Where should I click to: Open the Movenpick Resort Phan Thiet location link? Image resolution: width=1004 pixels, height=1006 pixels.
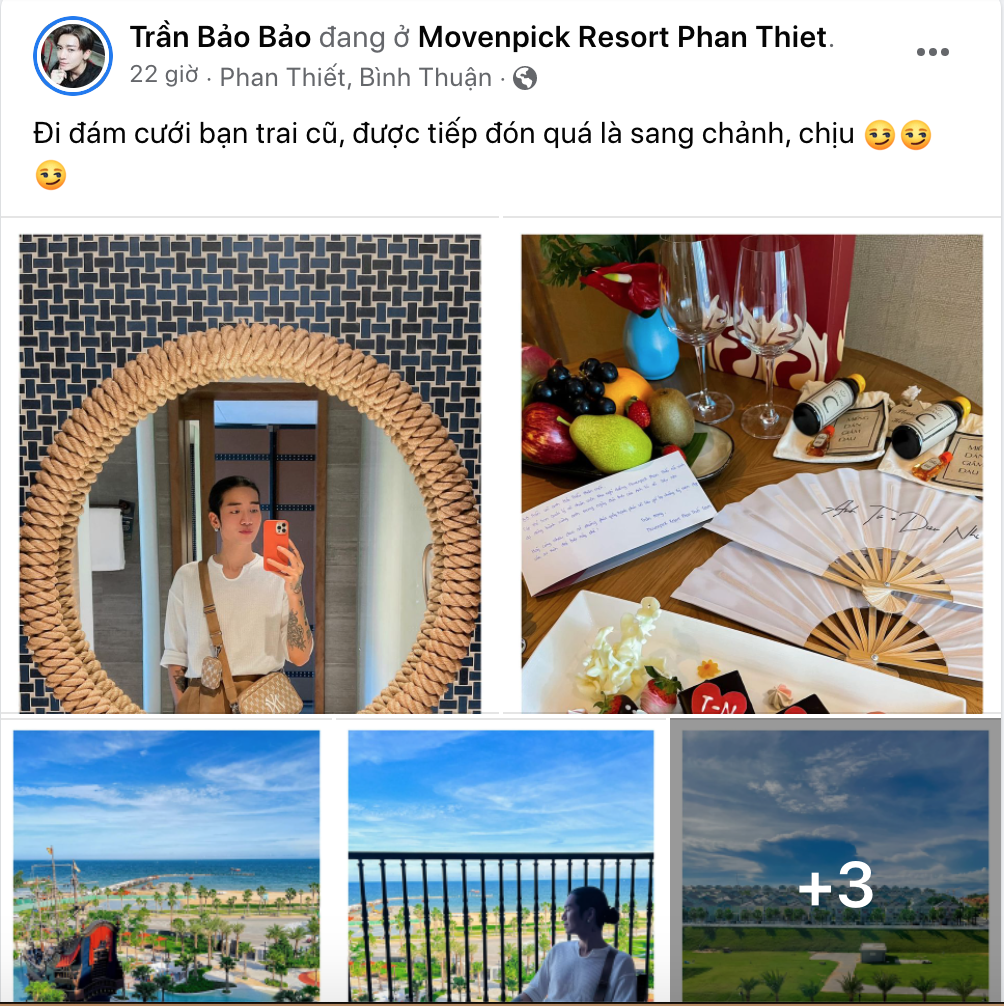pos(623,38)
